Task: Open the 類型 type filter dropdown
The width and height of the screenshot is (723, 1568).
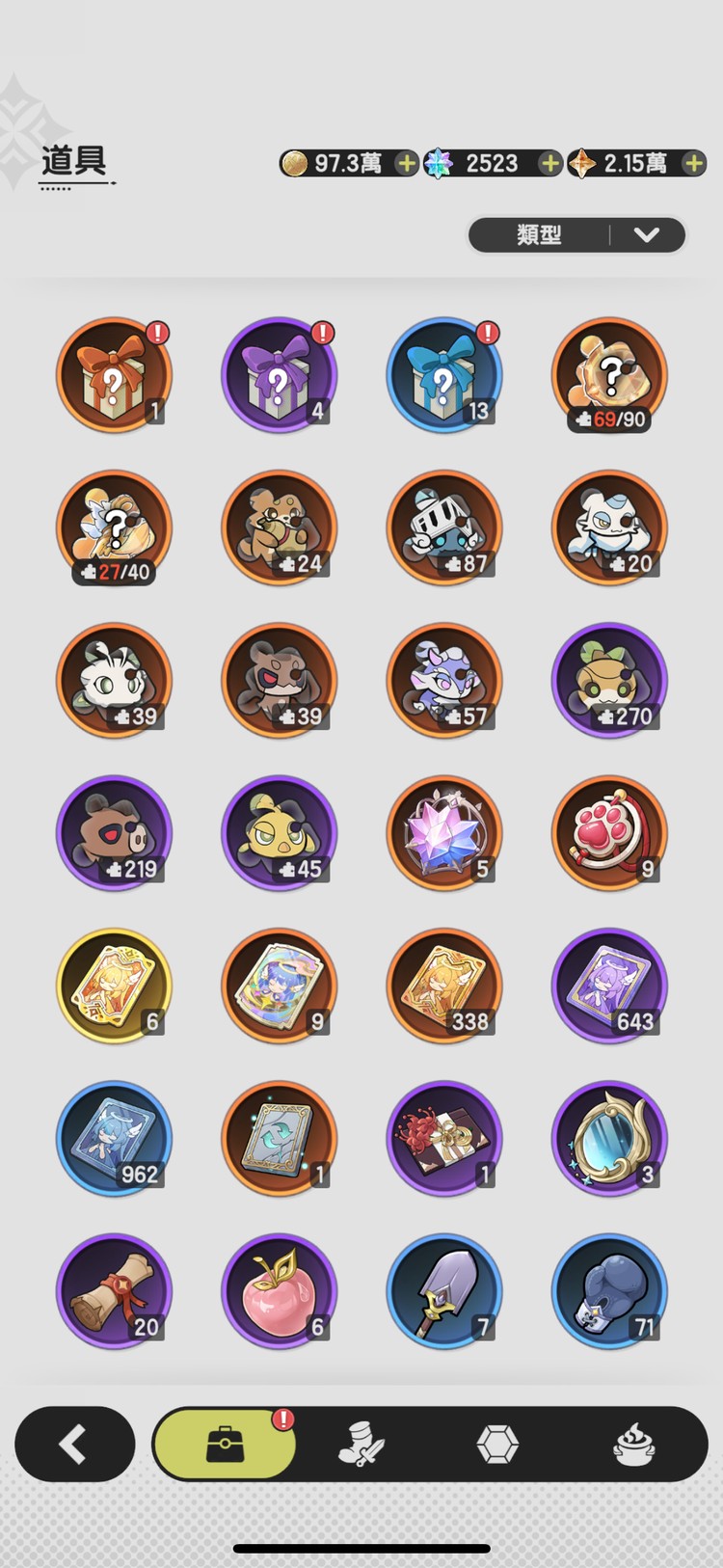Action: click(576, 234)
